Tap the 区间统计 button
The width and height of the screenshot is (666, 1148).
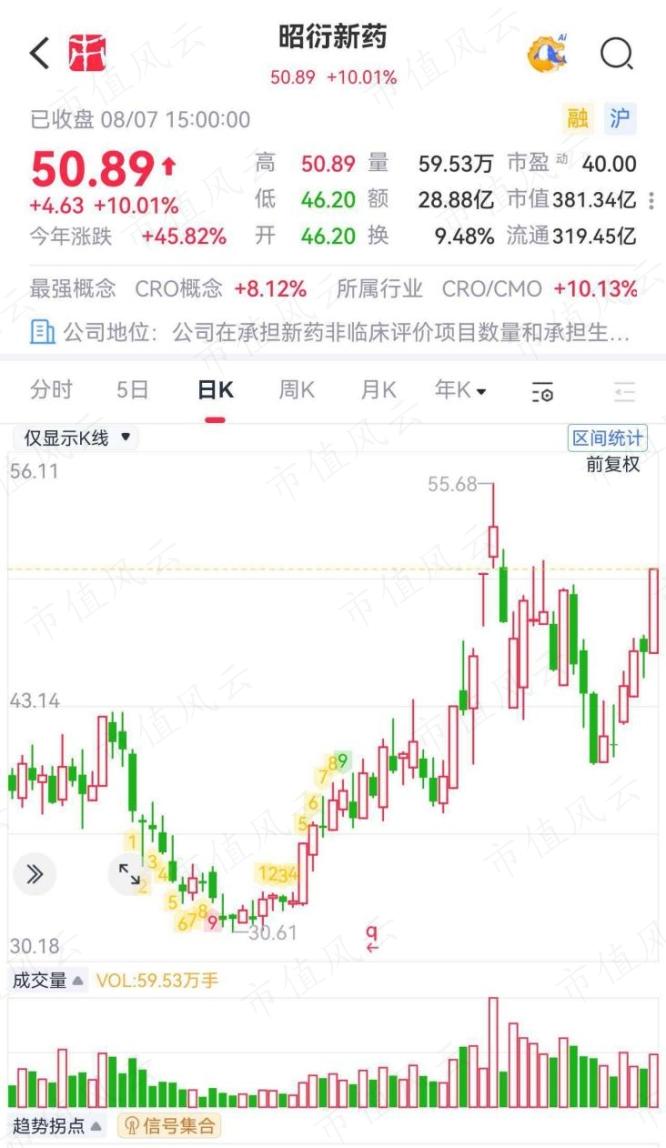click(x=607, y=438)
